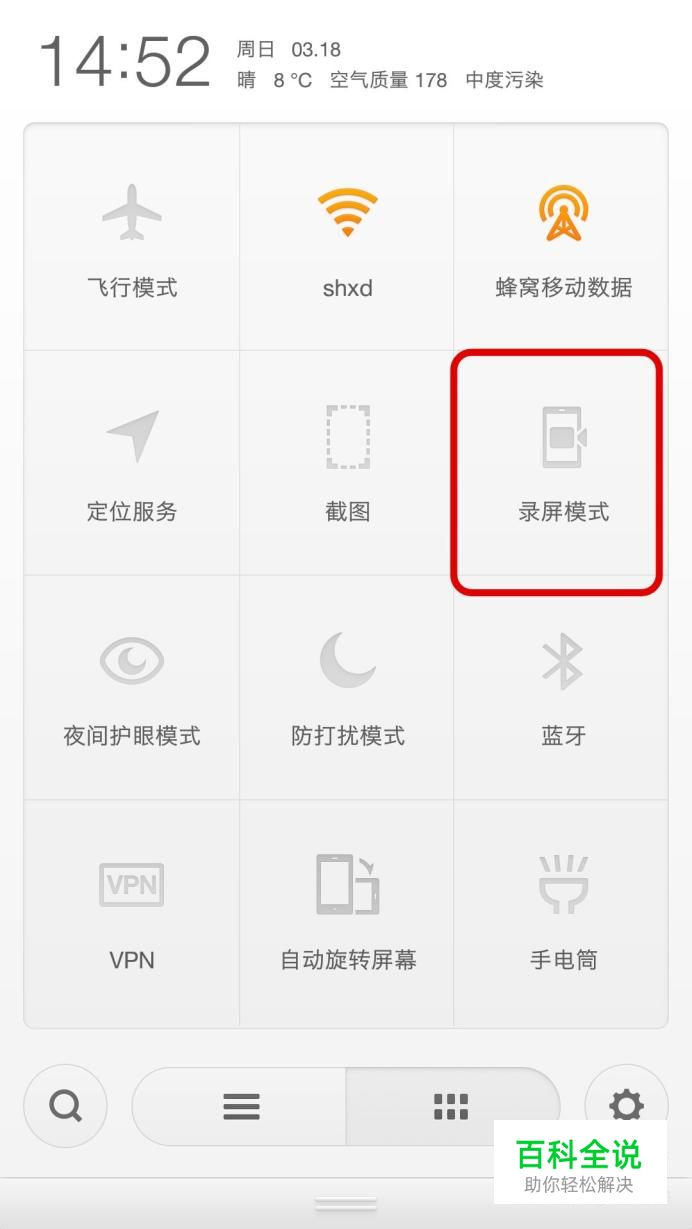Select the grid toggles view tab
This screenshot has width=692, height=1229.
click(450, 1106)
